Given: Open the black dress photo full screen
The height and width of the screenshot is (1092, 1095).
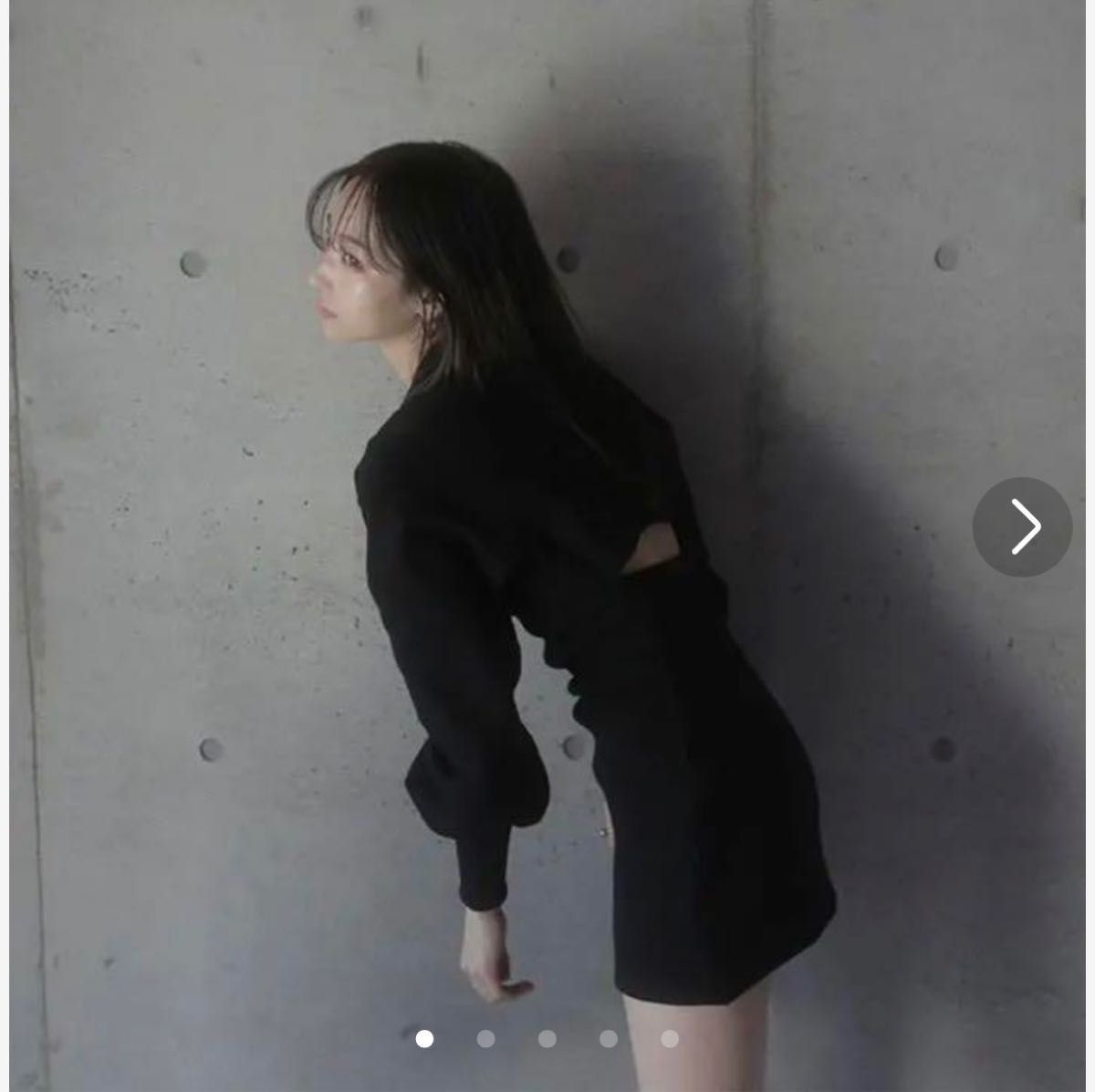Looking at the screenshot, I should click(547, 547).
